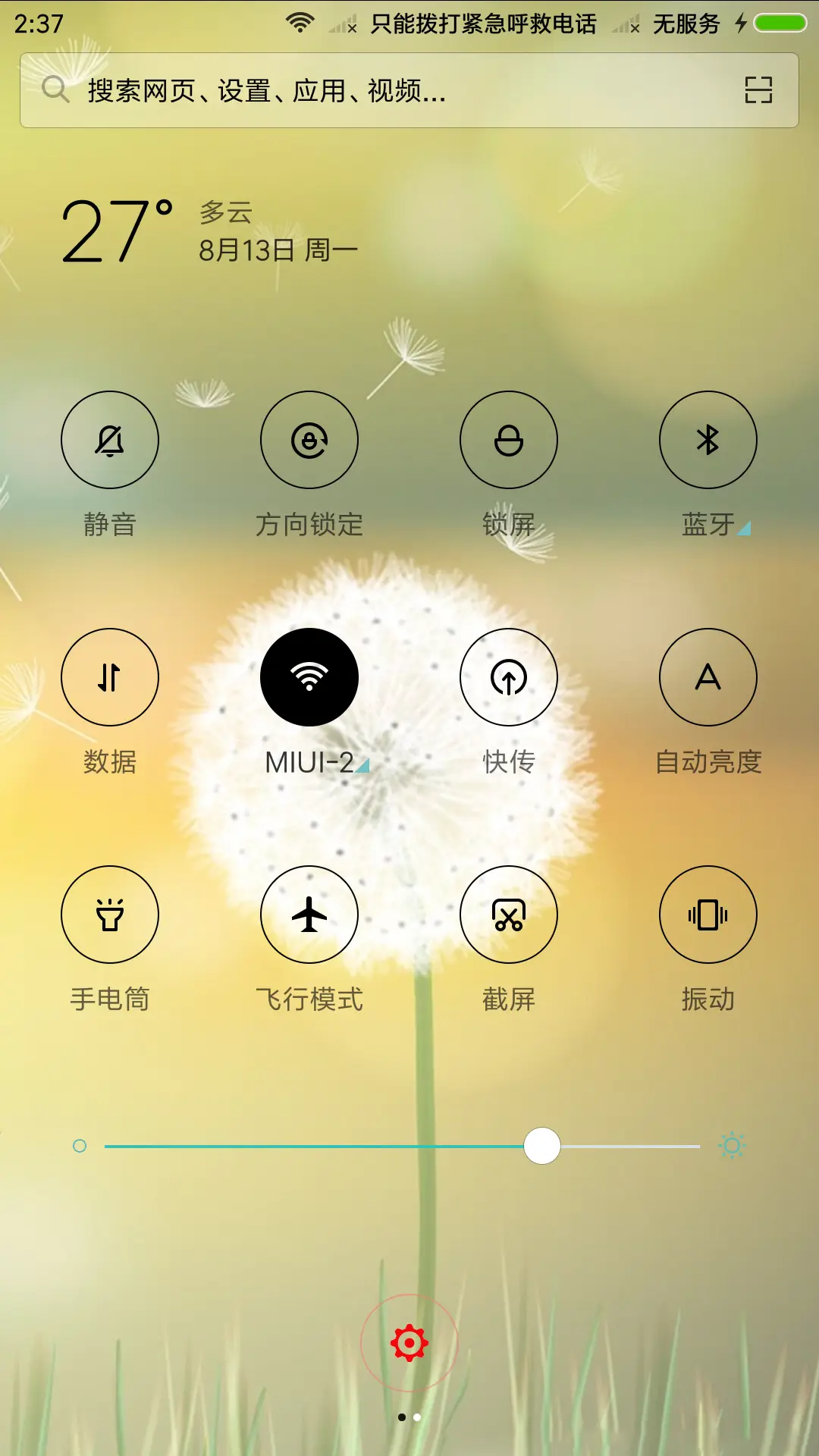This screenshot has width=819, height=1456.
Task: Turn on the flashlight (手电筒)
Action: coord(110,915)
